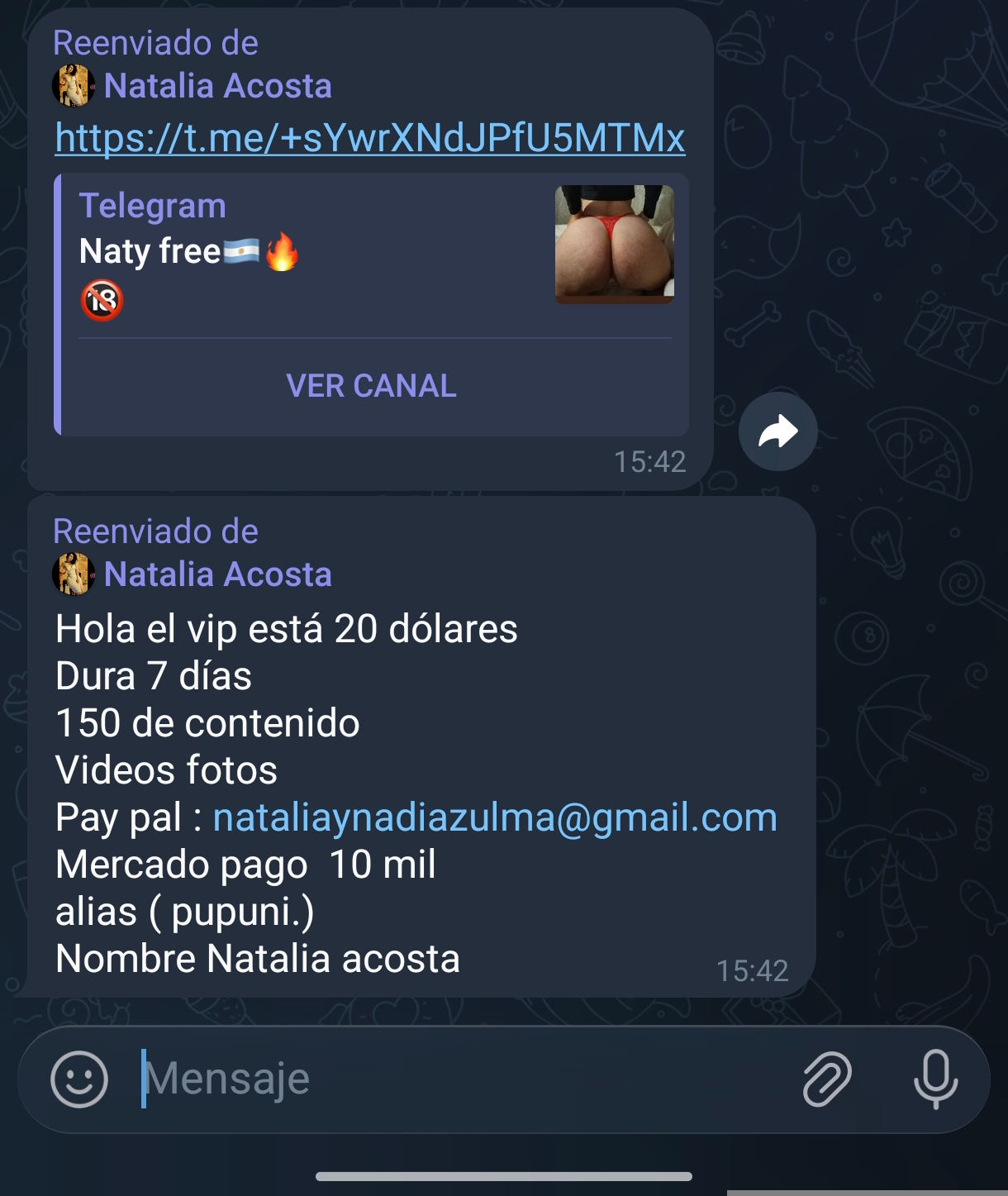
Task: Open the link preview thumbnail image
Action: (x=614, y=244)
